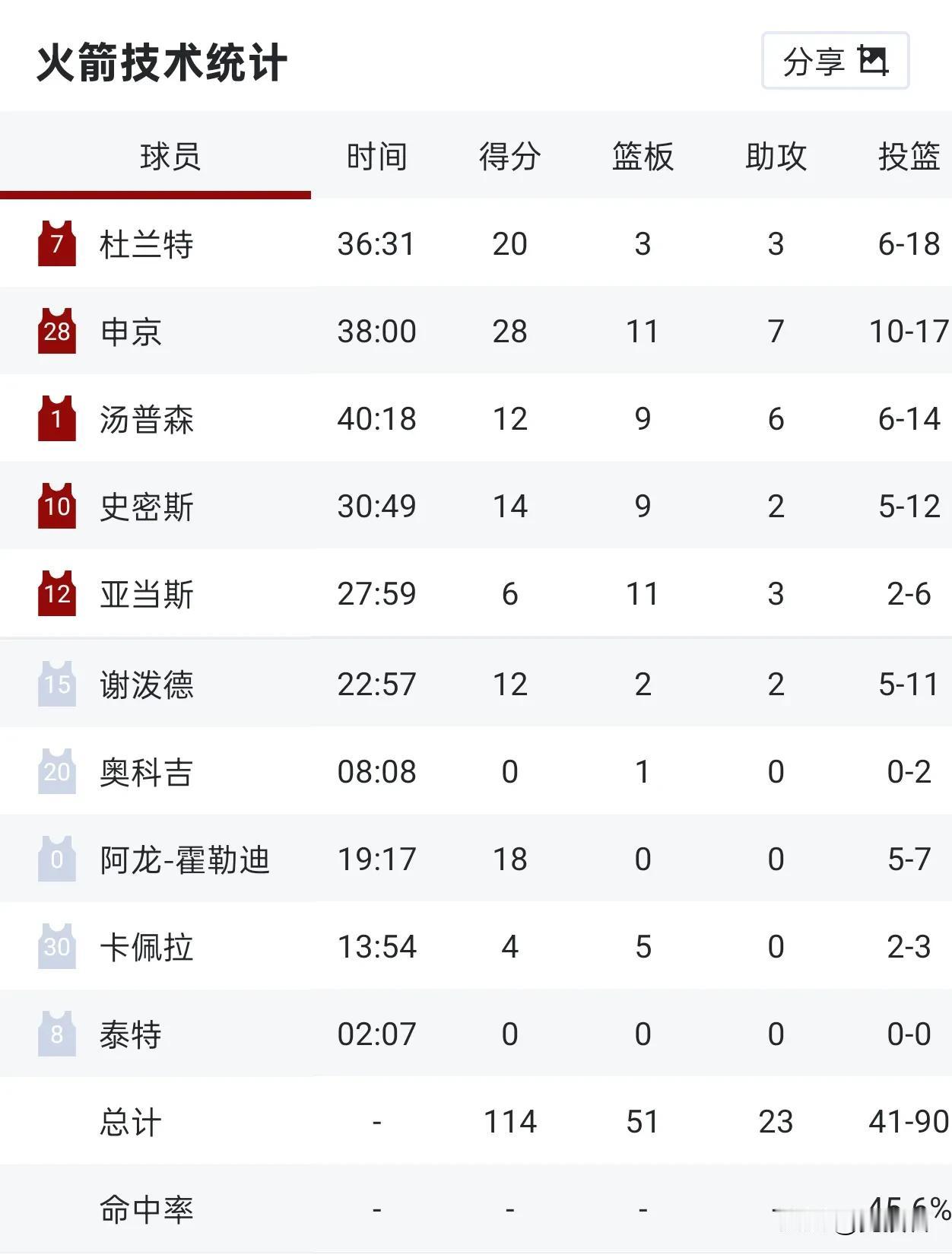Click 奥科吉's number 20 jersey badge
This screenshot has width=952, height=1255.
point(56,770)
